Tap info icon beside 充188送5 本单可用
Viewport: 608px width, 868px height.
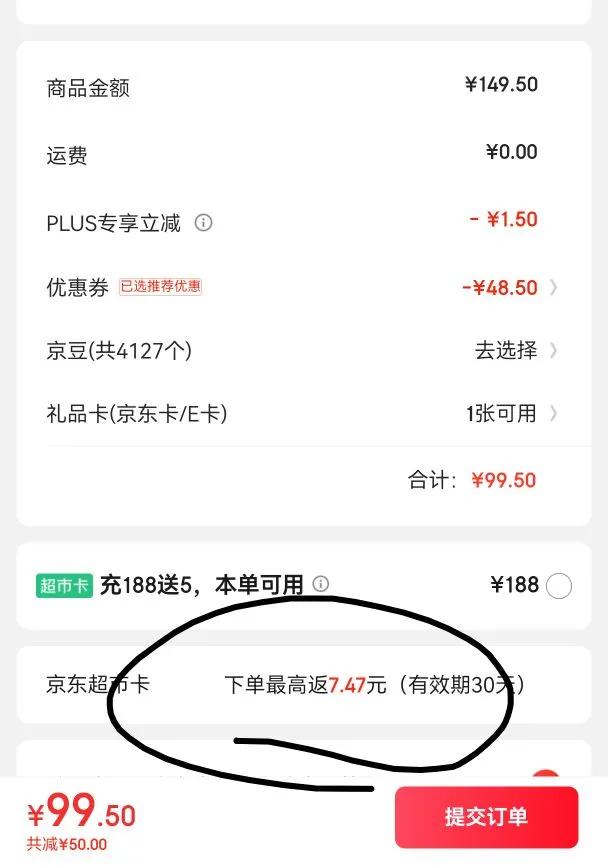pos(321,583)
